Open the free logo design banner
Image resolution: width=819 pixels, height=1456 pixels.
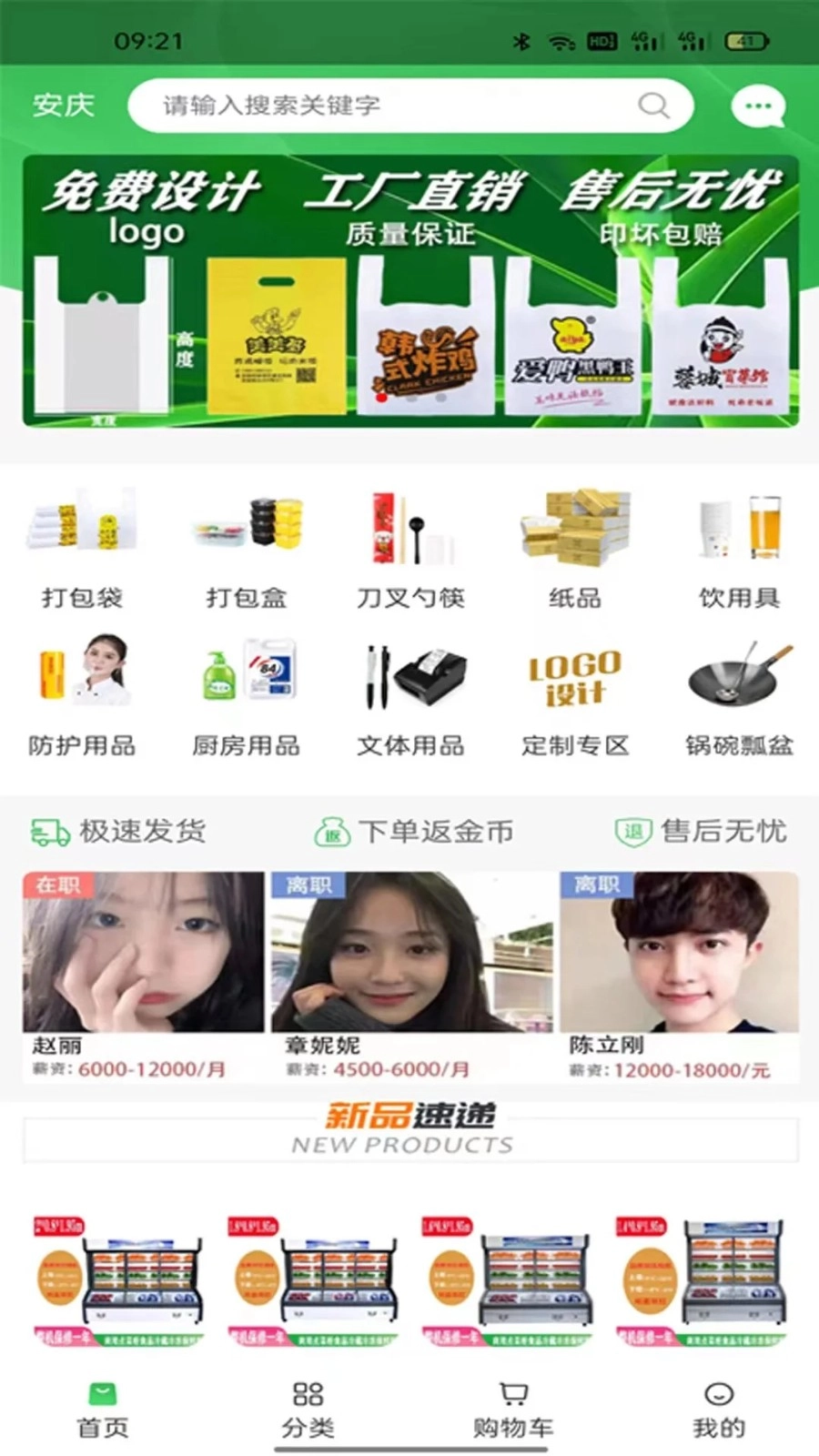tap(410, 291)
